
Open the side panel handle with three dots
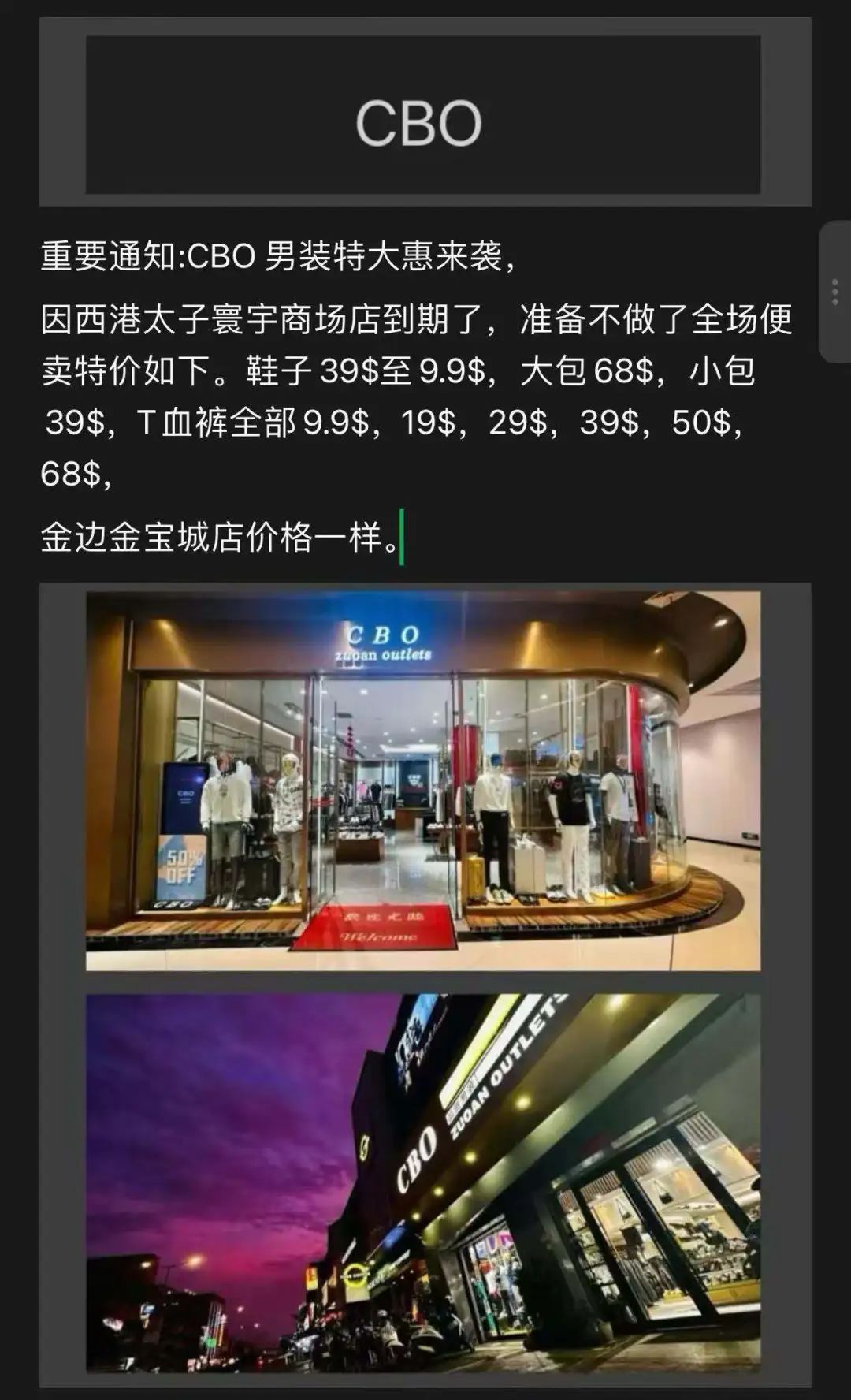[x=835, y=292]
